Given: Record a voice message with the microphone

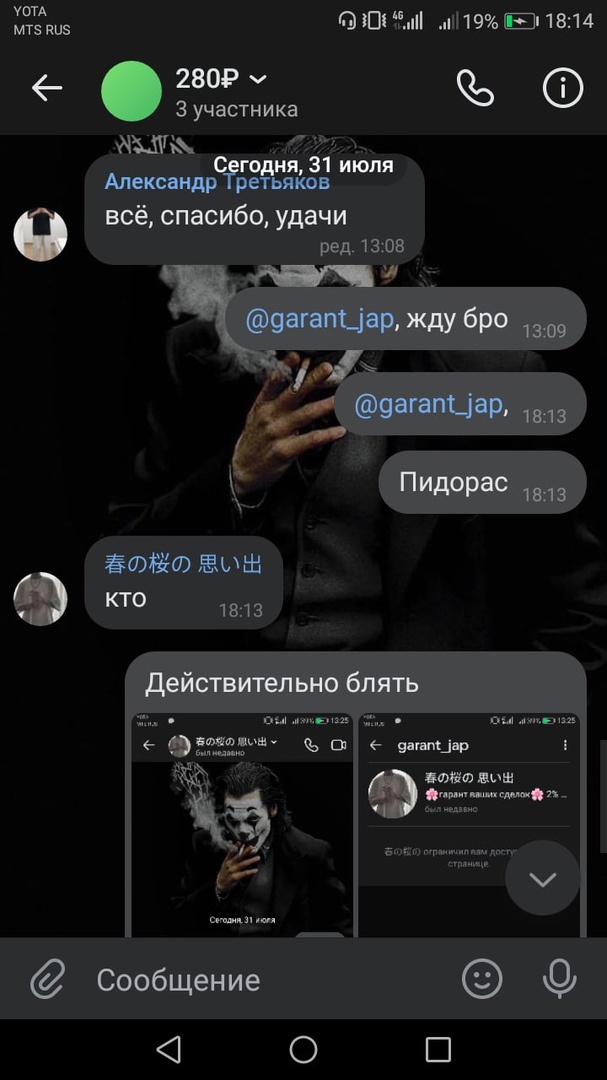Looking at the screenshot, I should [559, 979].
